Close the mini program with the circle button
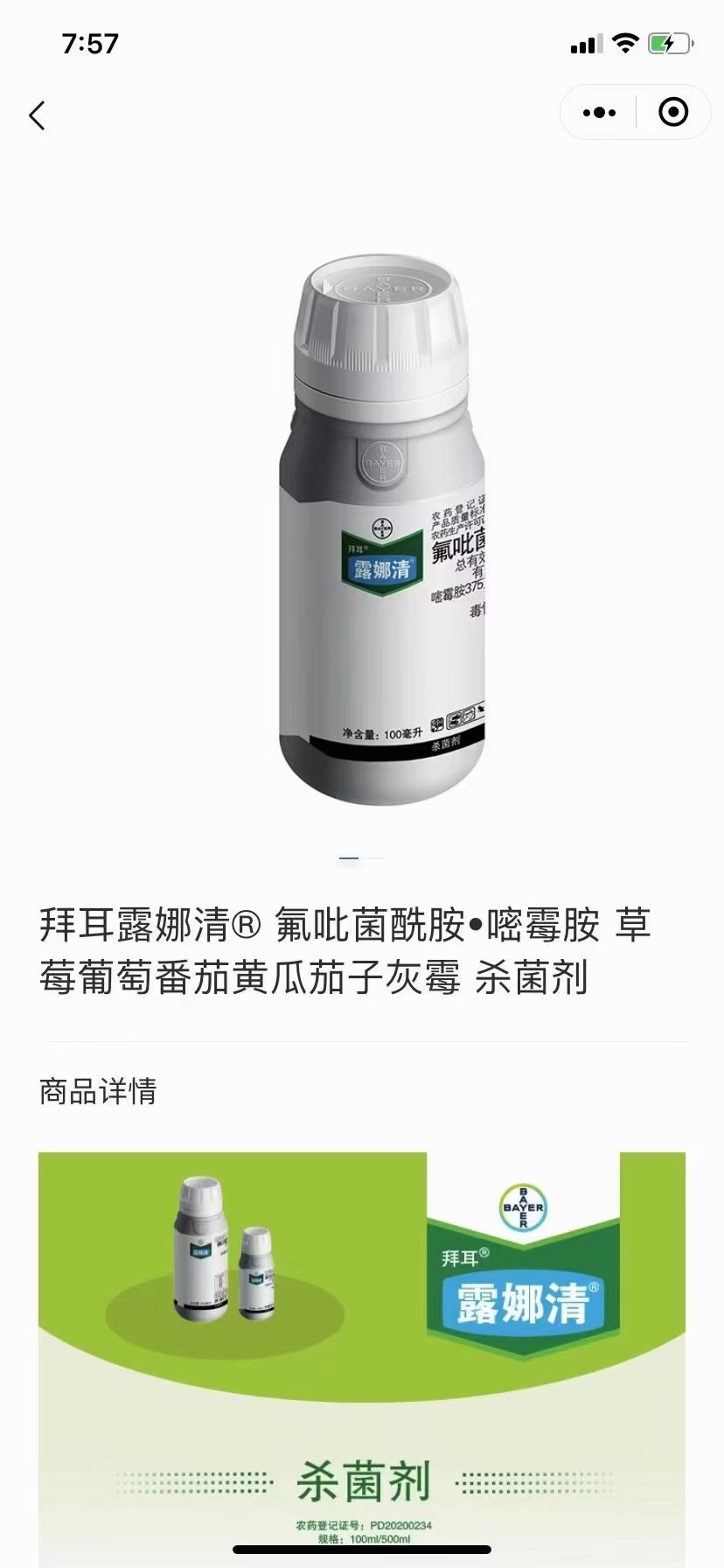The height and width of the screenshot is (1568, 724). 672,112
